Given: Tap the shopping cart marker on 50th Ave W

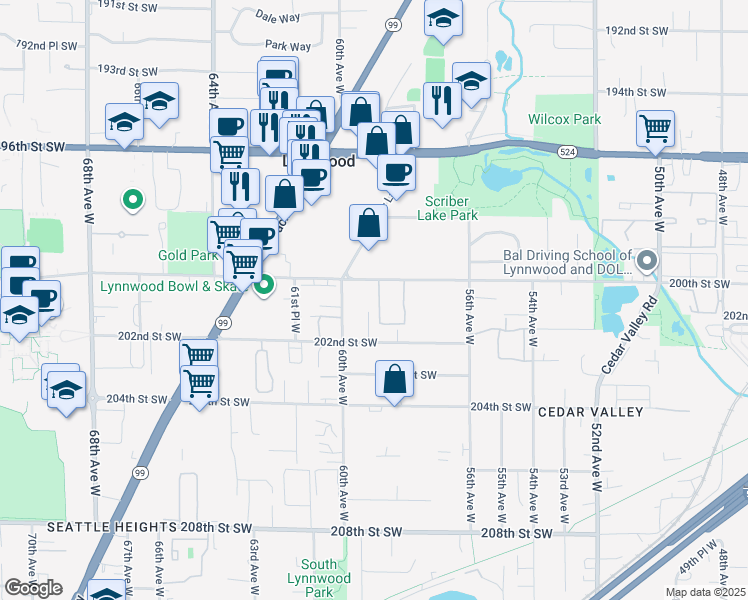Looking at the screenshot, I should [655, 129].
